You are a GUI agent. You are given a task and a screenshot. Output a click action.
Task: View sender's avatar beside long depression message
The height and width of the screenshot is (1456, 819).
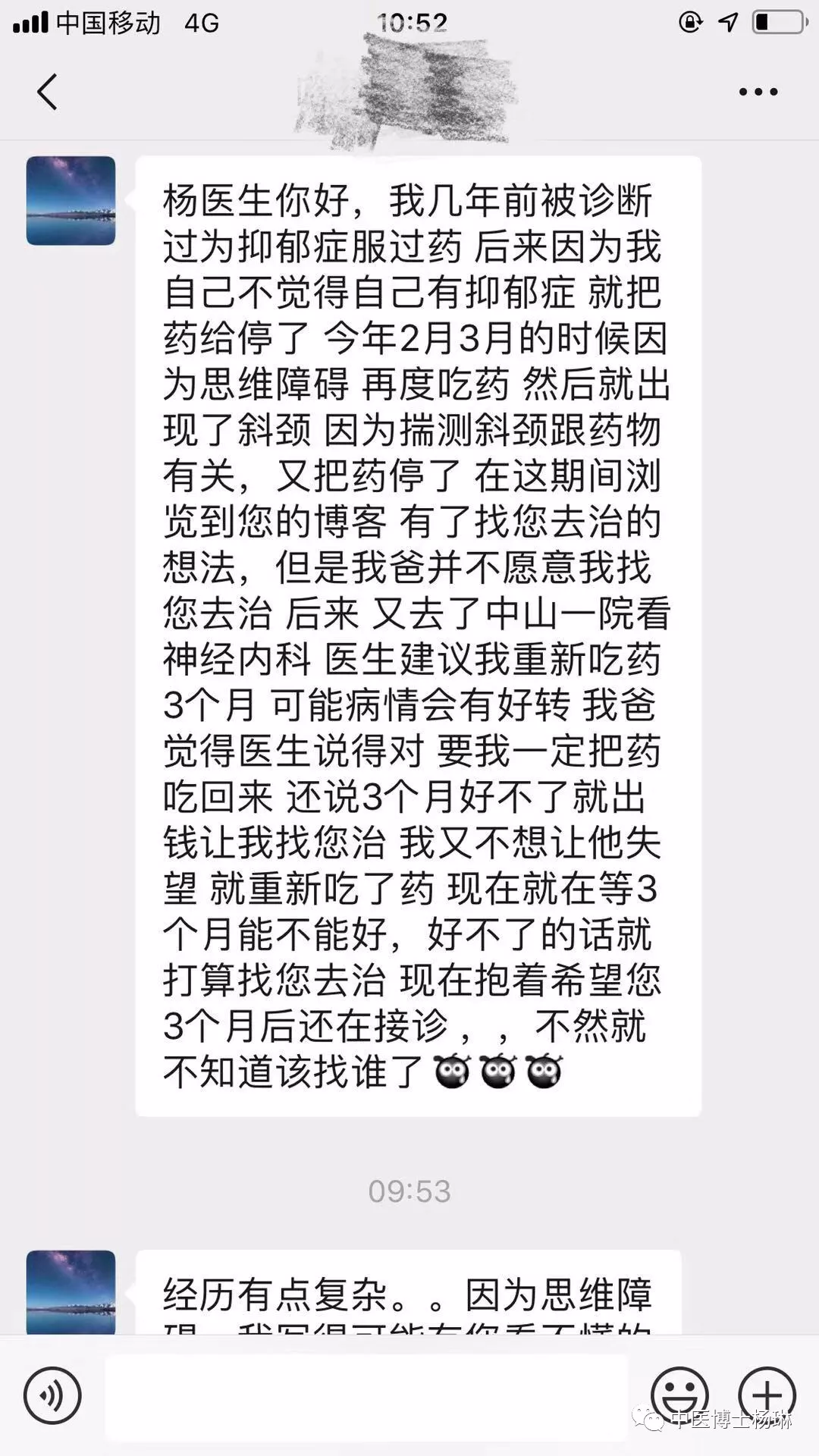click(71, 201)
